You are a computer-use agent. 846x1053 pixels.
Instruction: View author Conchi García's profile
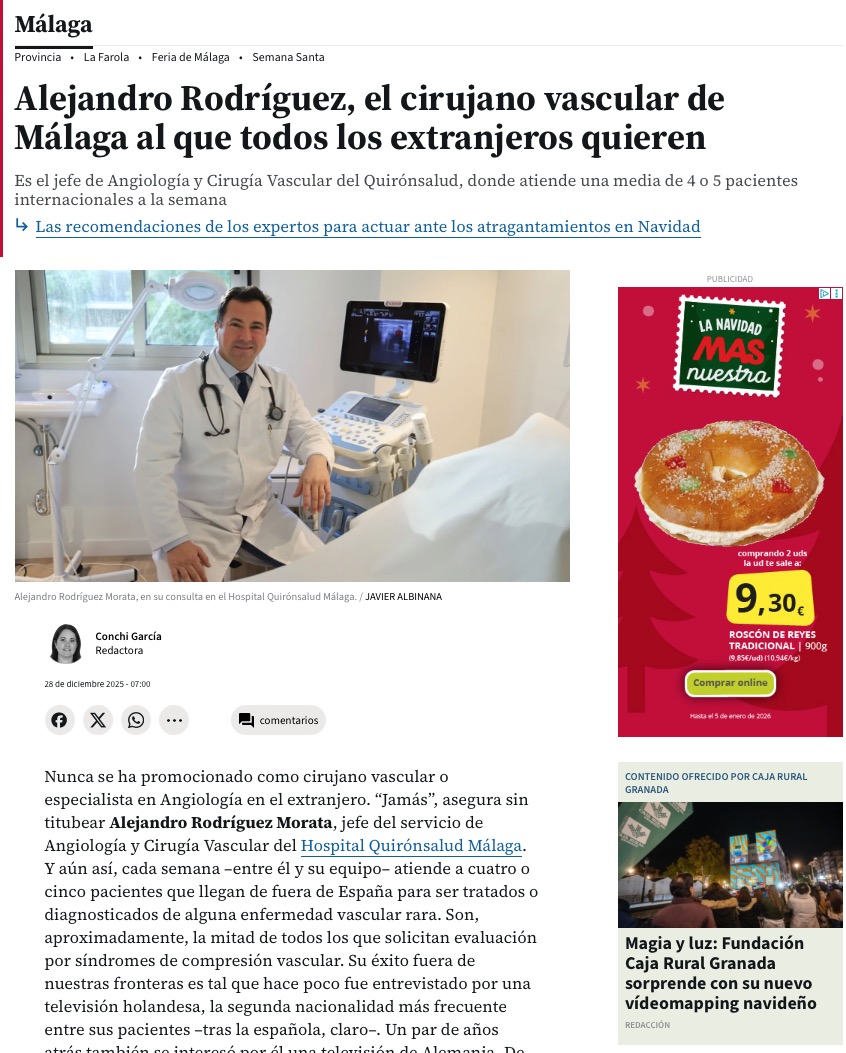(128, 636)
